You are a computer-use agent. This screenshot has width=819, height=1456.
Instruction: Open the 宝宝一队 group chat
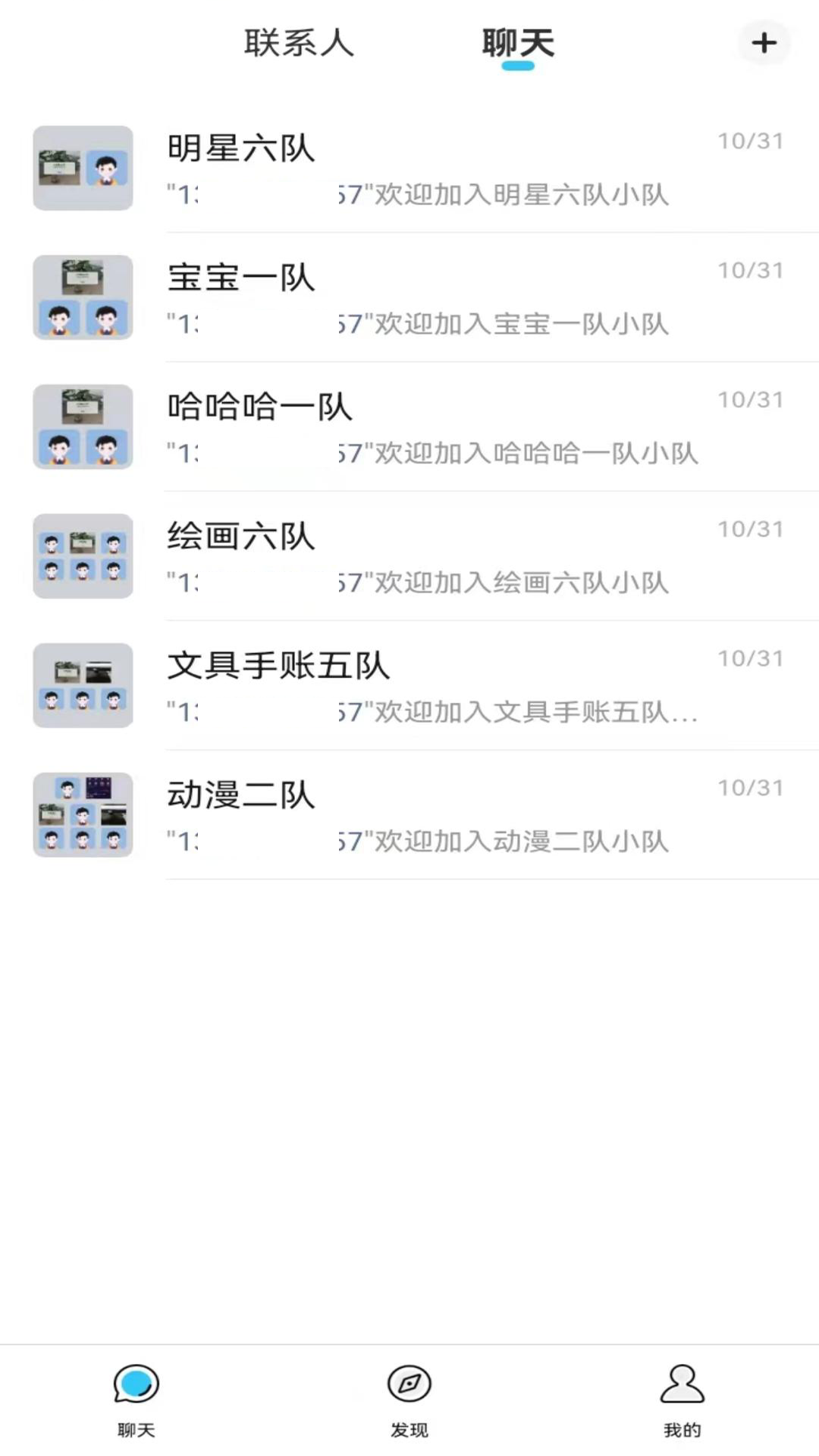coord(409,297)
